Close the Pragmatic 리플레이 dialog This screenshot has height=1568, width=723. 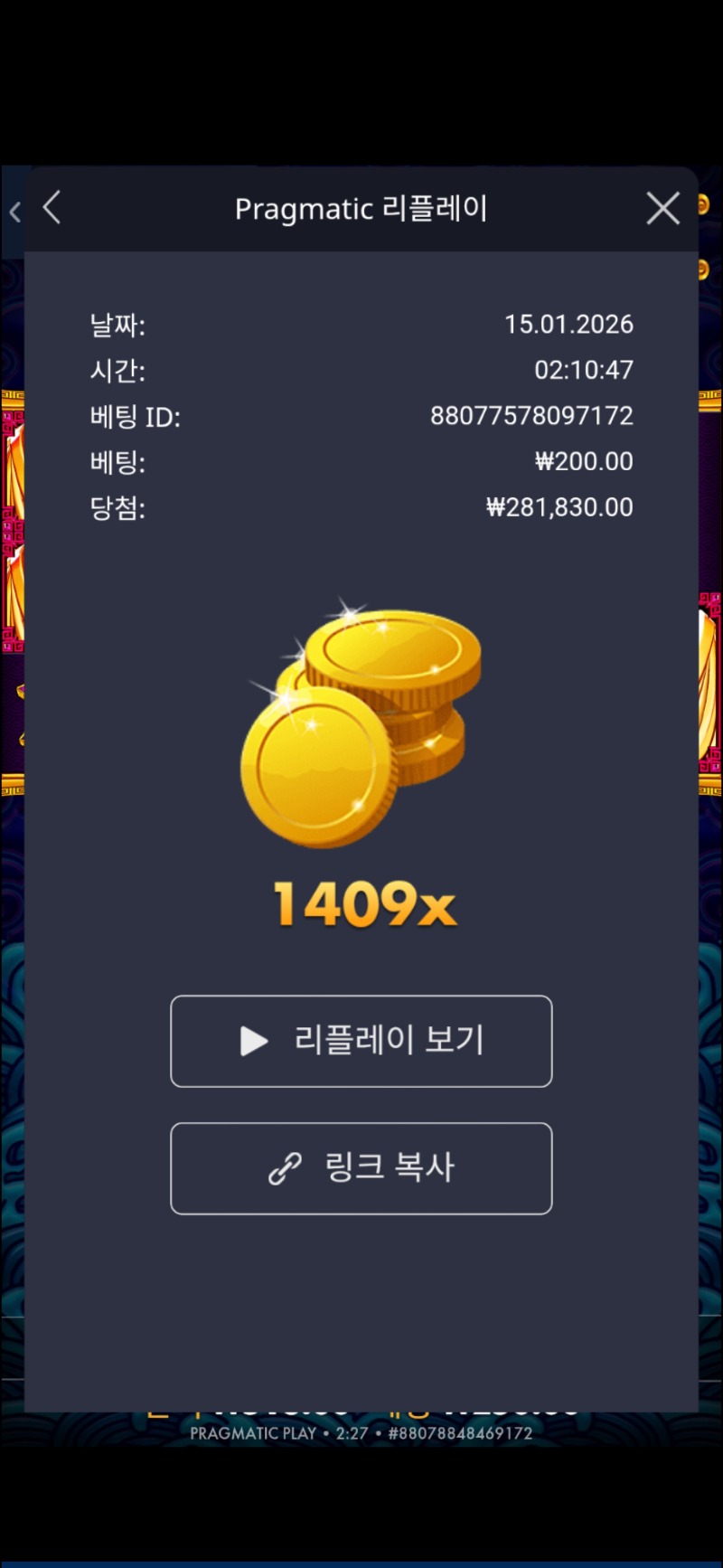coord(662,209)
